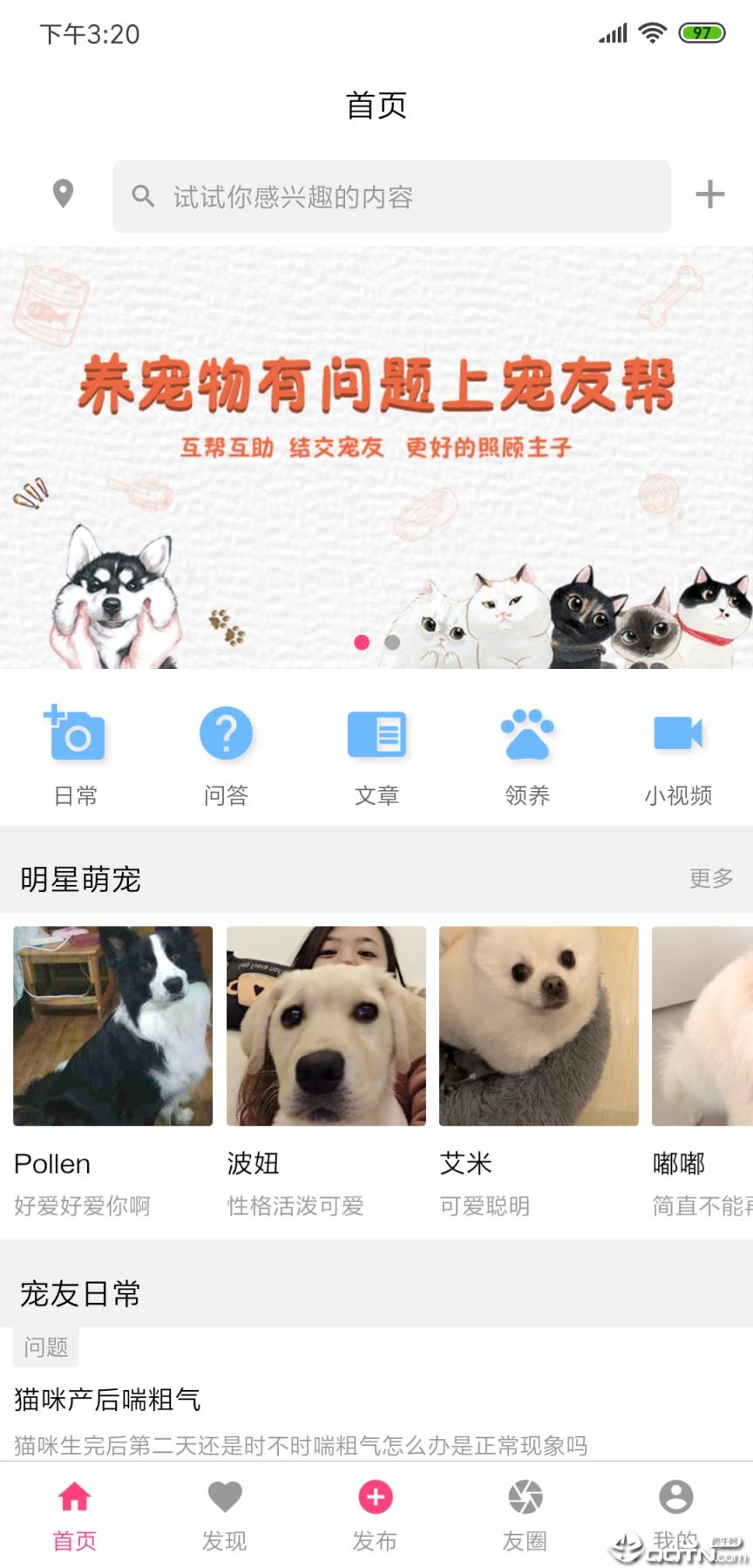
Task: Open the 日常 camera icon
Action: (x=77, y=735)
